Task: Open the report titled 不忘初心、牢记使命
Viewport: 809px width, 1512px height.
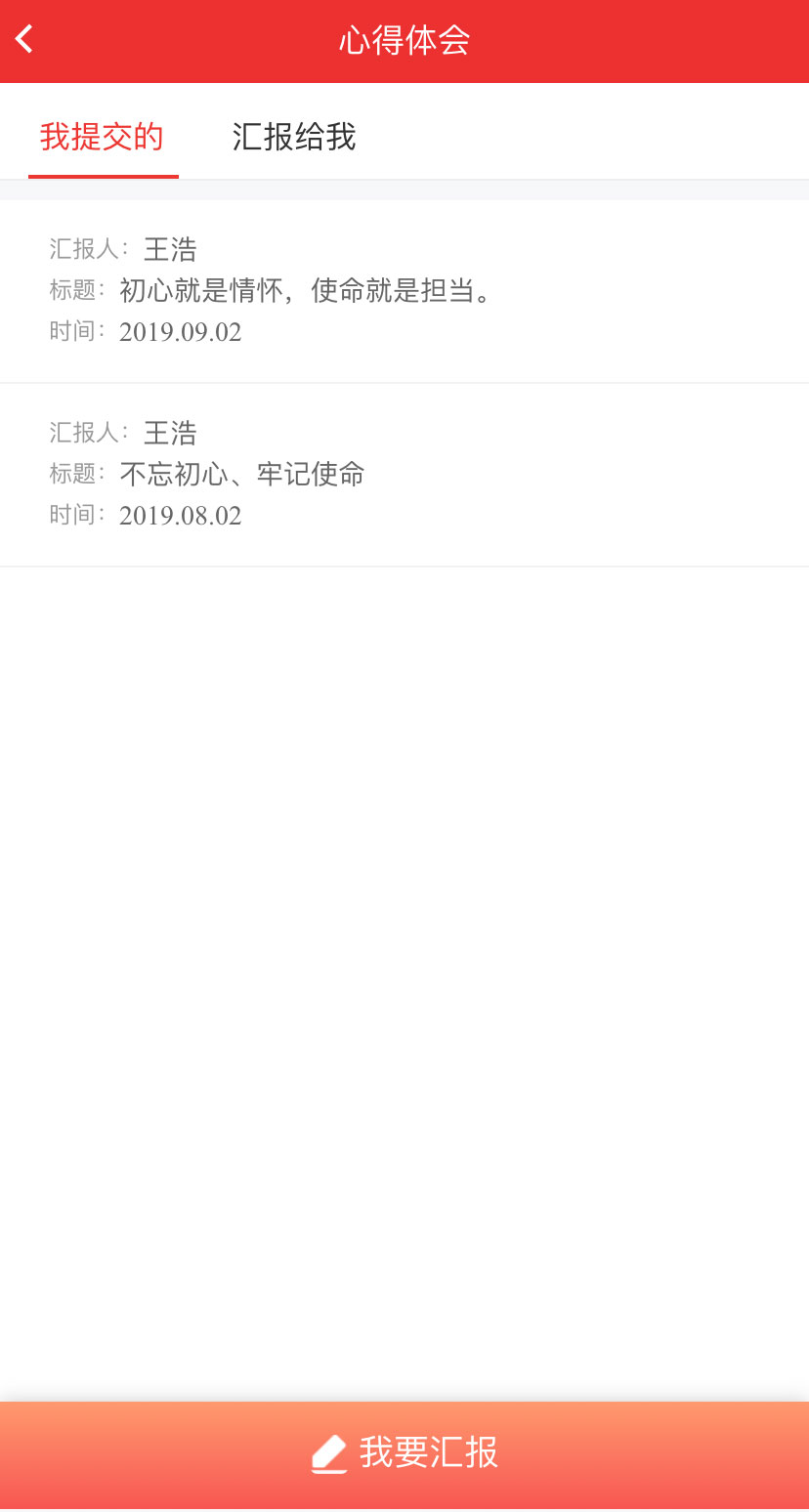Action: (404, 475)
